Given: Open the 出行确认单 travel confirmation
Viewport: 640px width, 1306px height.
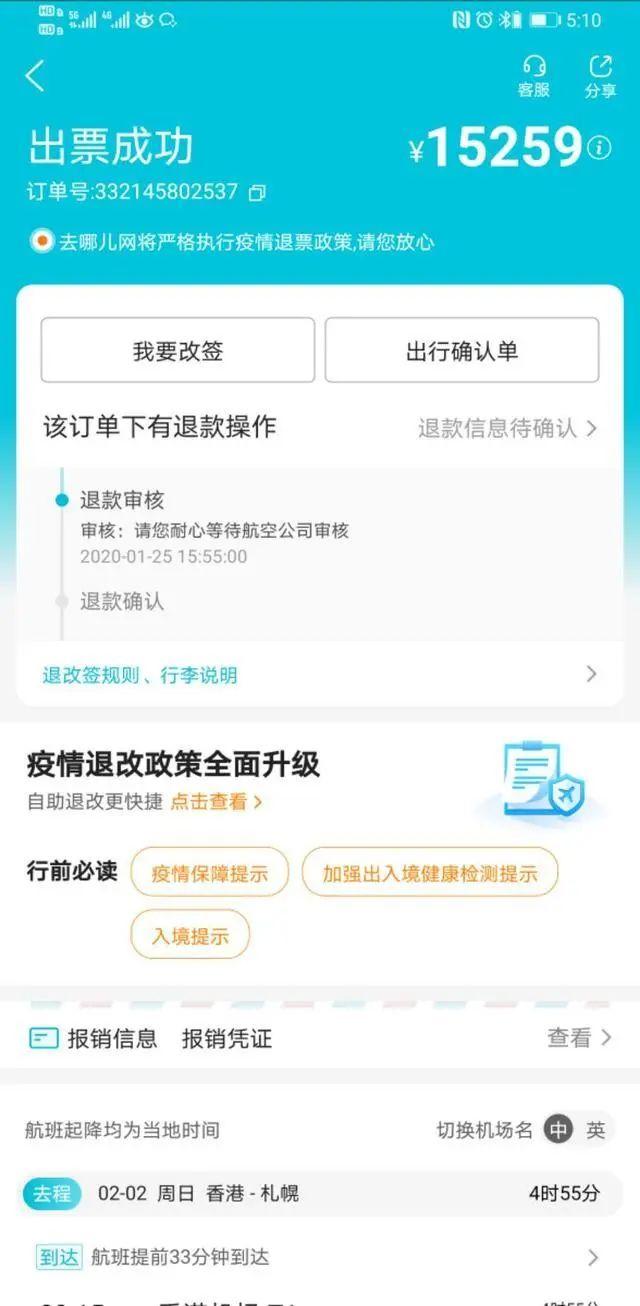Looking at the screenshot, I should [x=462, y=350].
